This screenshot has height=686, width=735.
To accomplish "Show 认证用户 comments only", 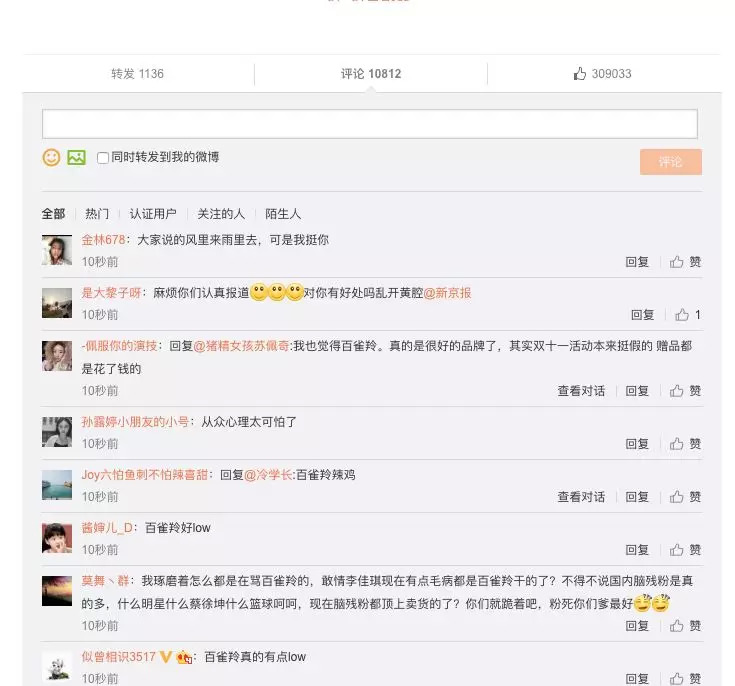I will pos(152,214).
